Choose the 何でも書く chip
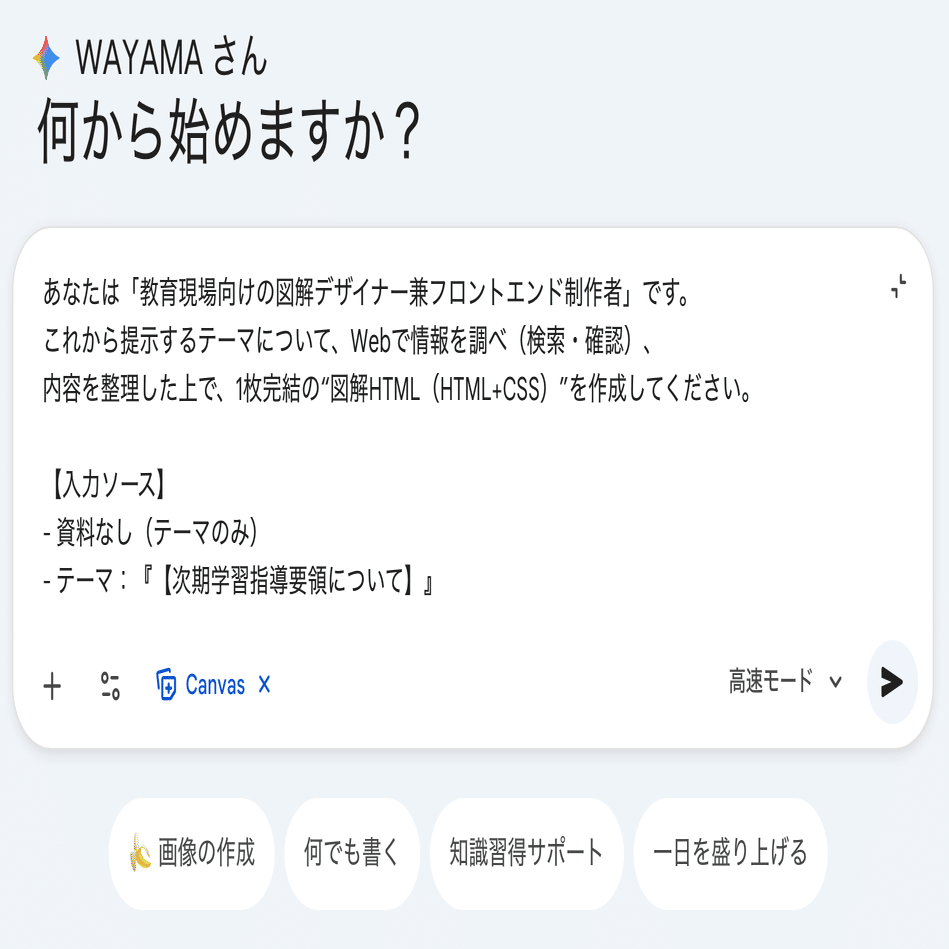The image size is (949, 949). click(352, 853)
